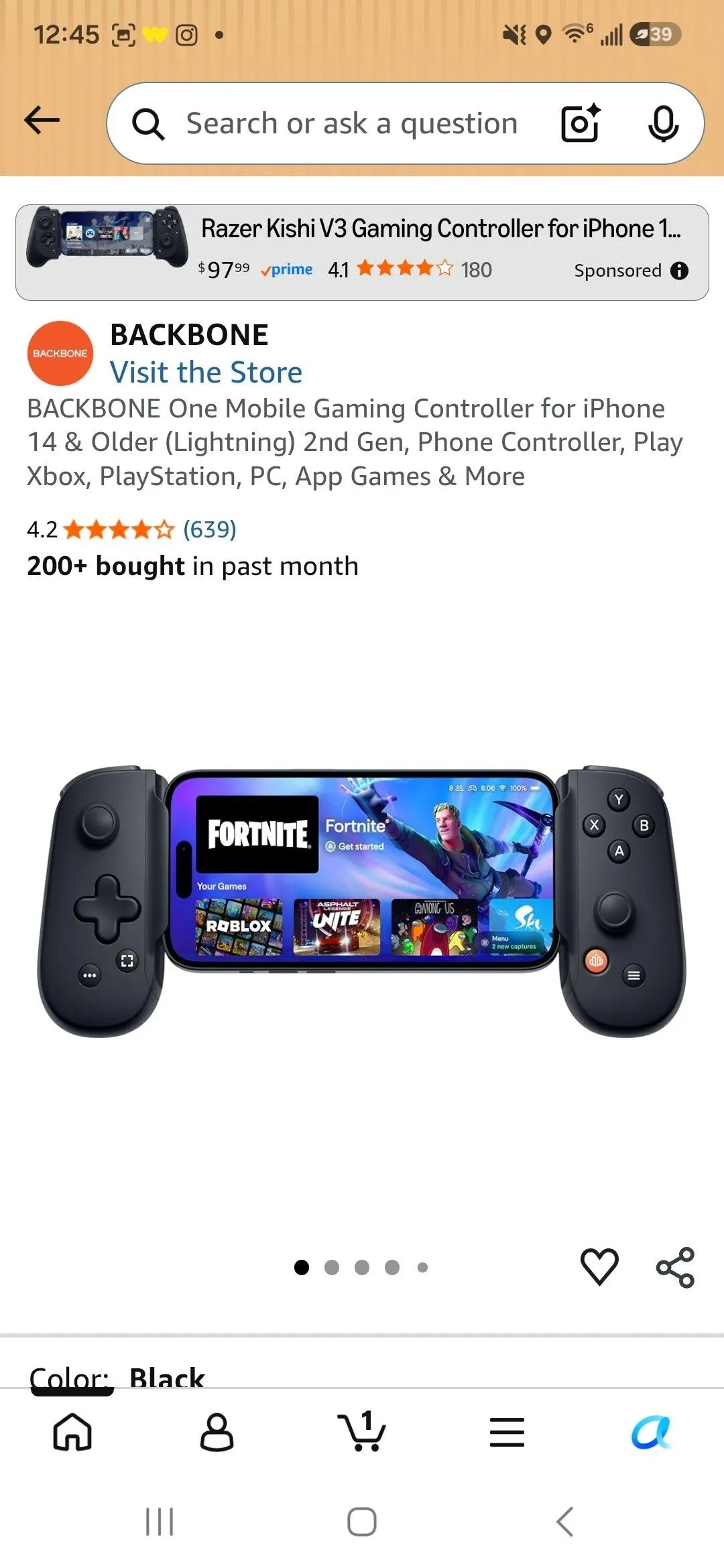Visit the BACKBONE store

[x=206, y=372]
